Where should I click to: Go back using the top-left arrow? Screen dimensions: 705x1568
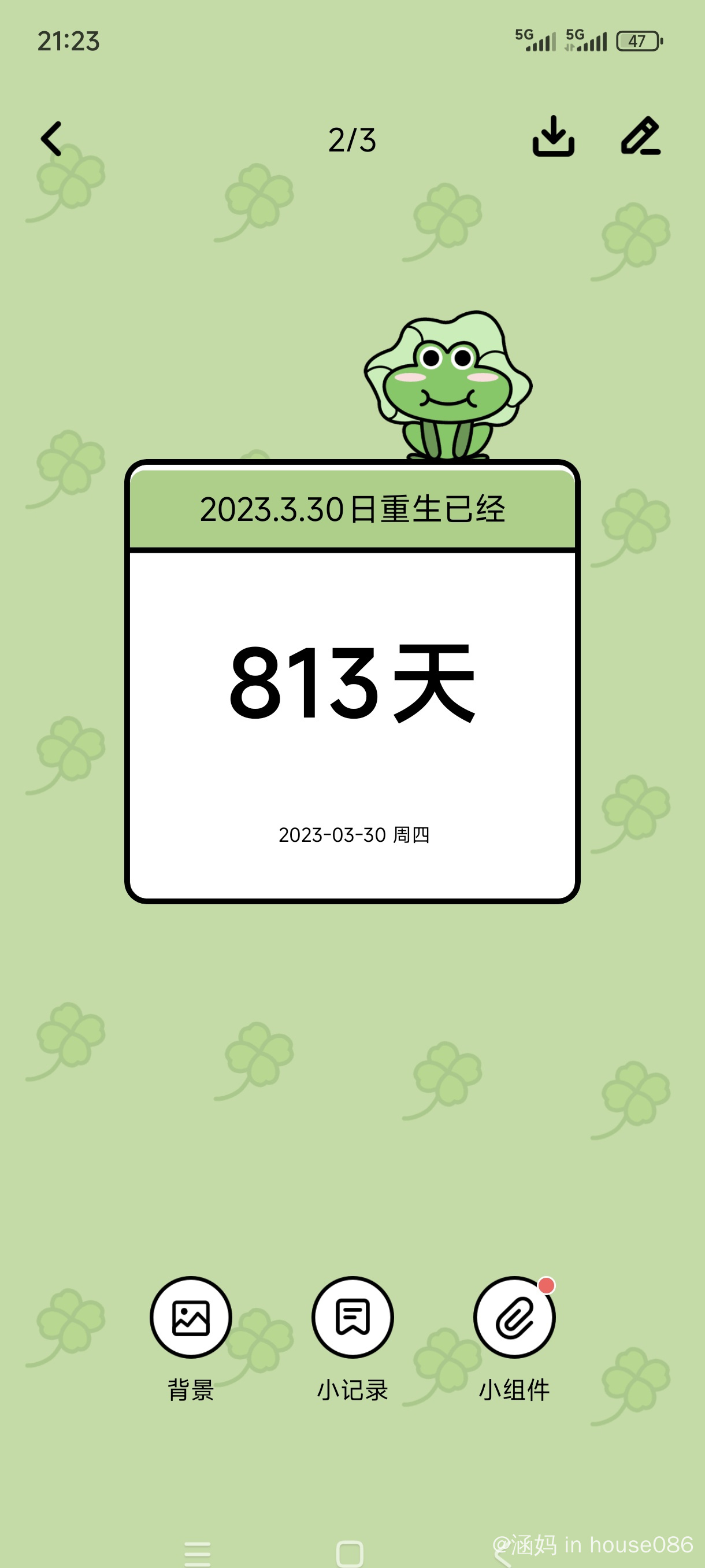[51, 139]
